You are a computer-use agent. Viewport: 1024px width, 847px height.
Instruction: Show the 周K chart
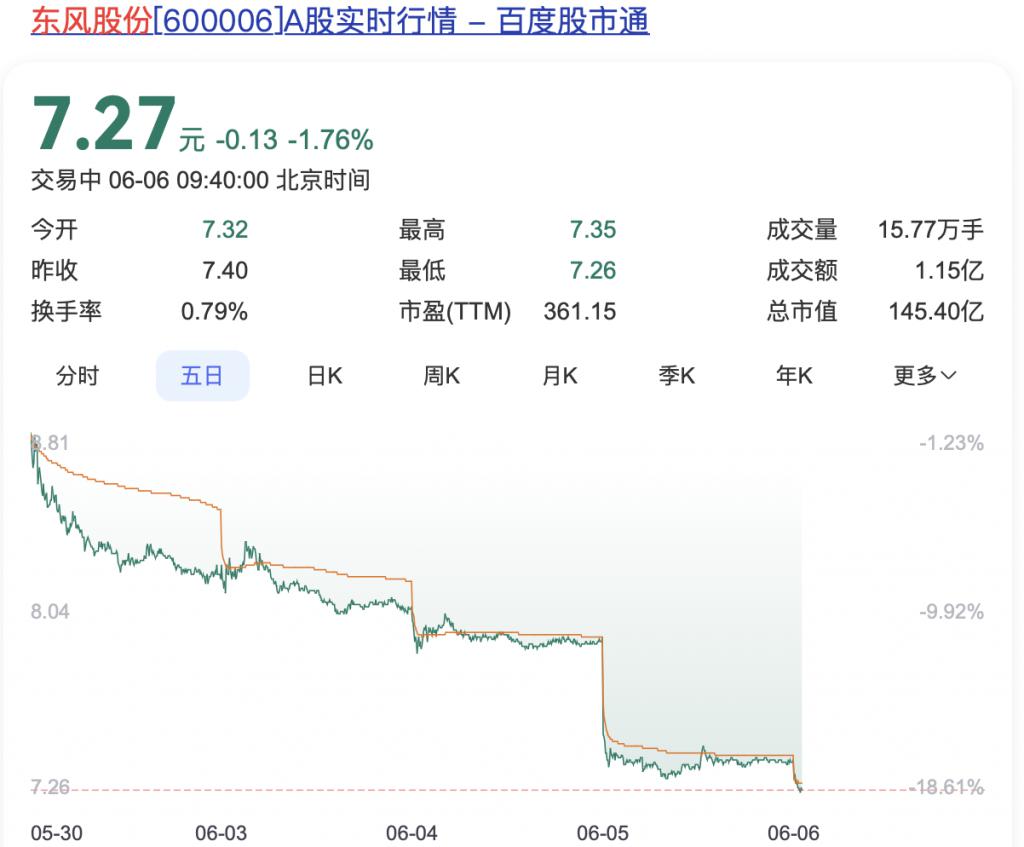click(x=441, y=376)
